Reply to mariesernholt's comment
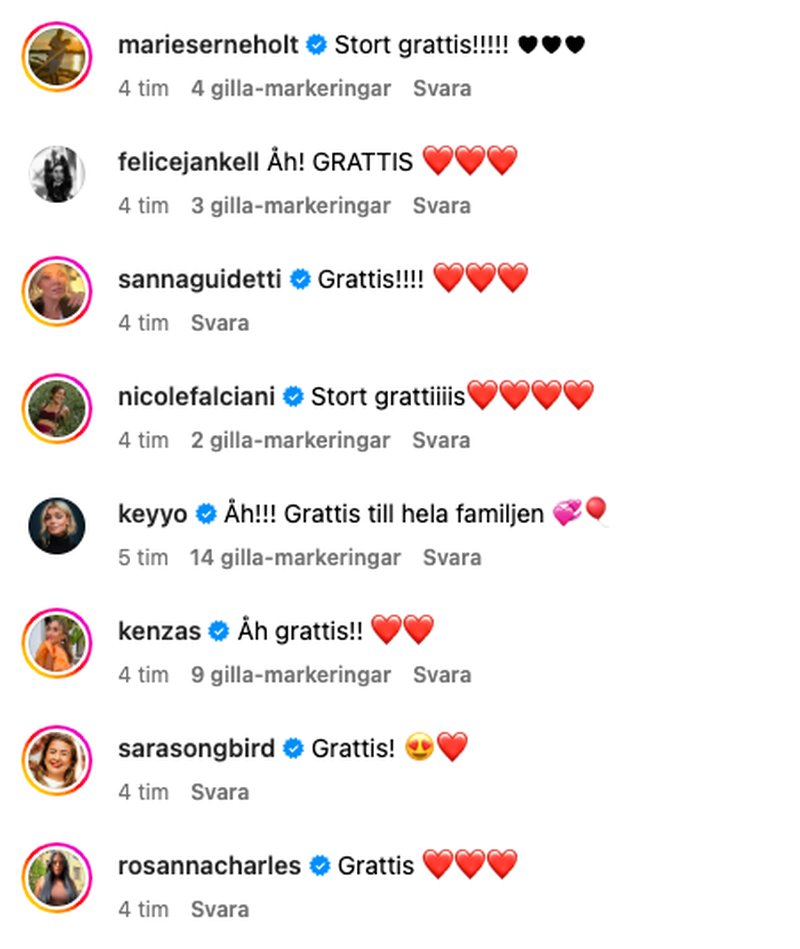Viewport: 800px width, 949px height. coord(441,89)
